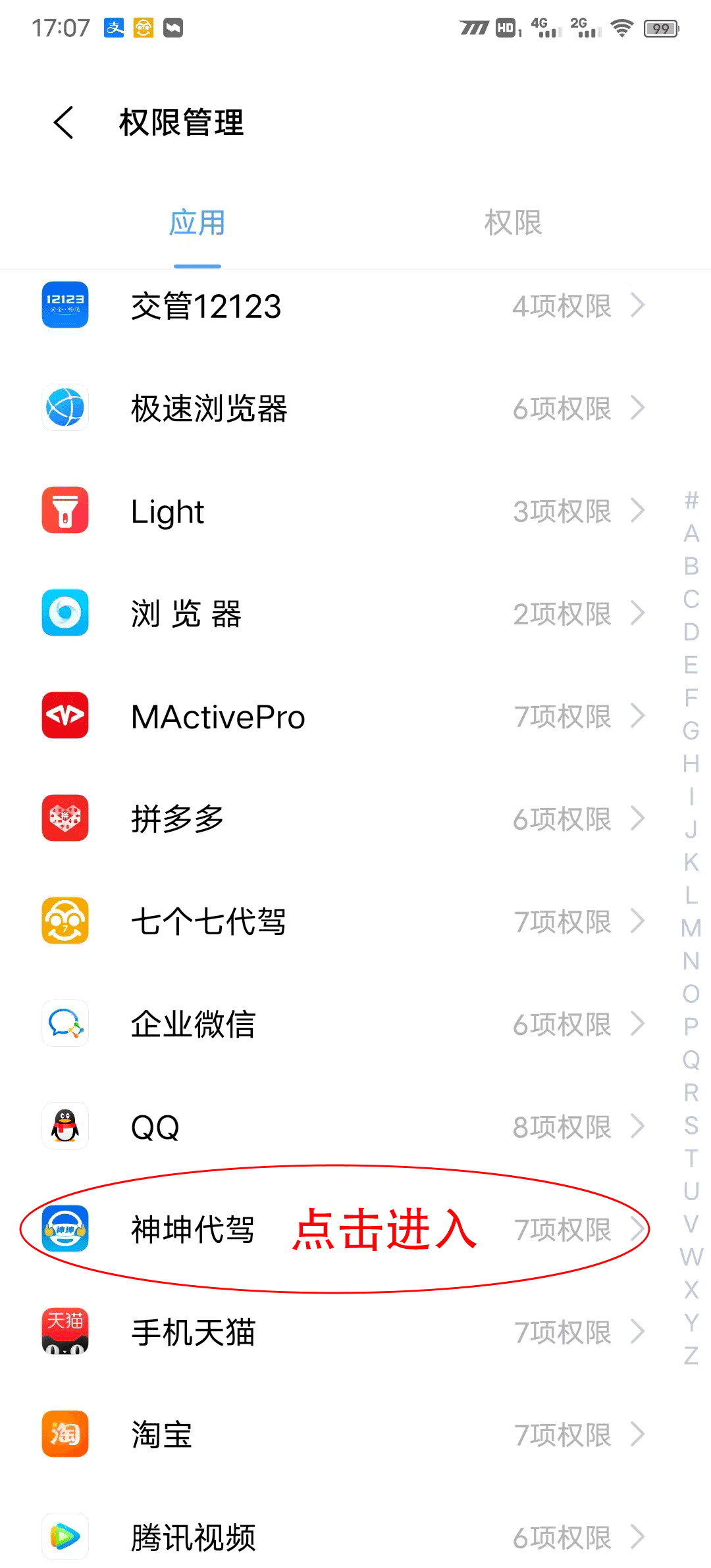This screenshot has height=1568, width=711.
Task: Jump to # in alphabet index
Action: [x=691, y=500]
